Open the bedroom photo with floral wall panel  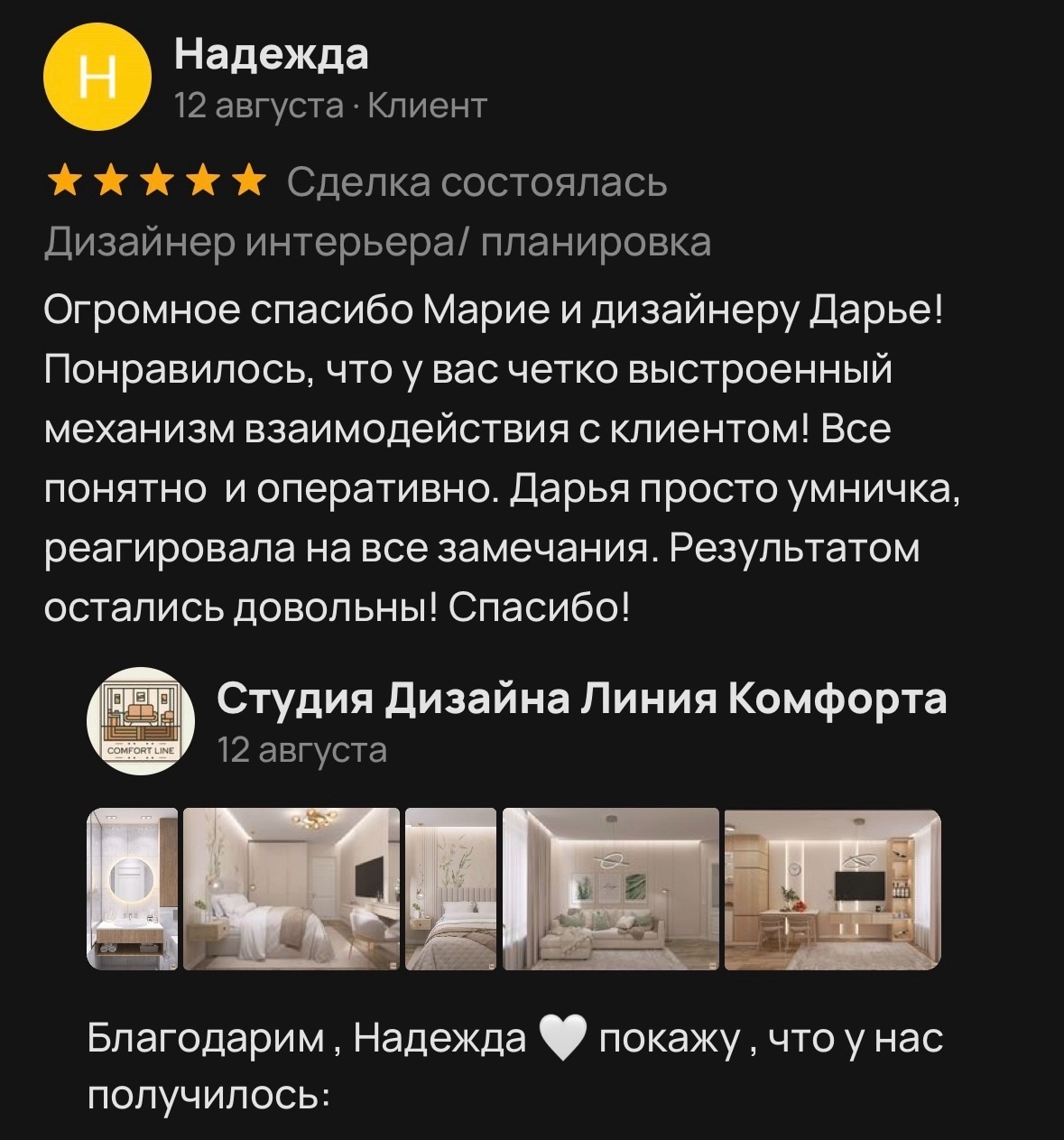451,889
